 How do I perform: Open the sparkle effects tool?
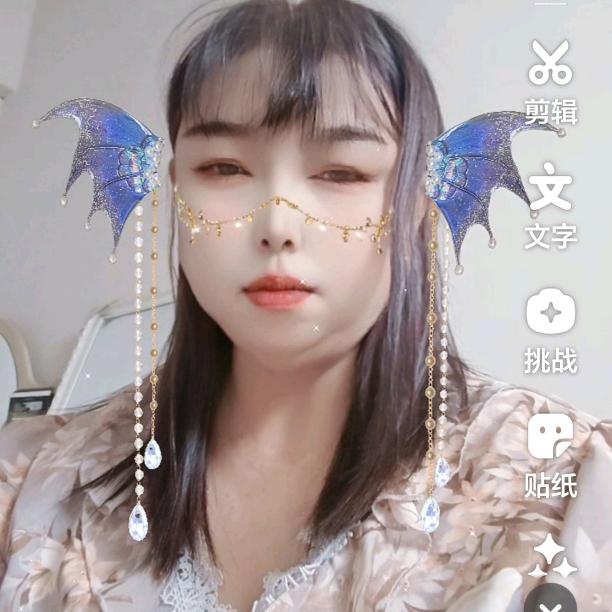(x=552, y=555)
